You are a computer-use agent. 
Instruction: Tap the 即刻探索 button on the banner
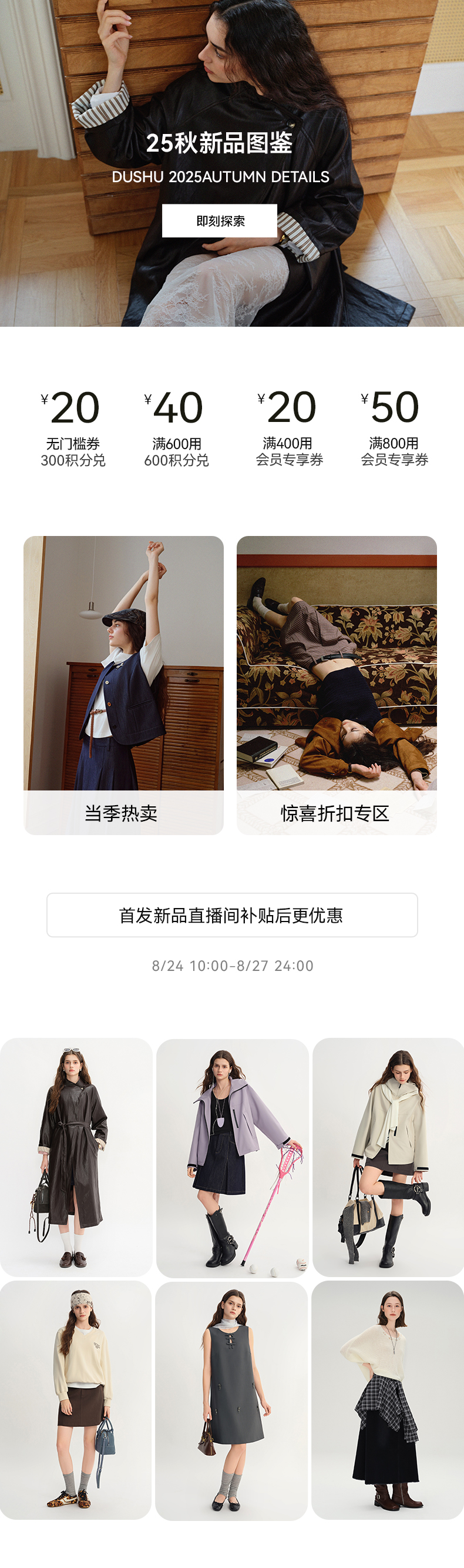click(x=220, y=220)
